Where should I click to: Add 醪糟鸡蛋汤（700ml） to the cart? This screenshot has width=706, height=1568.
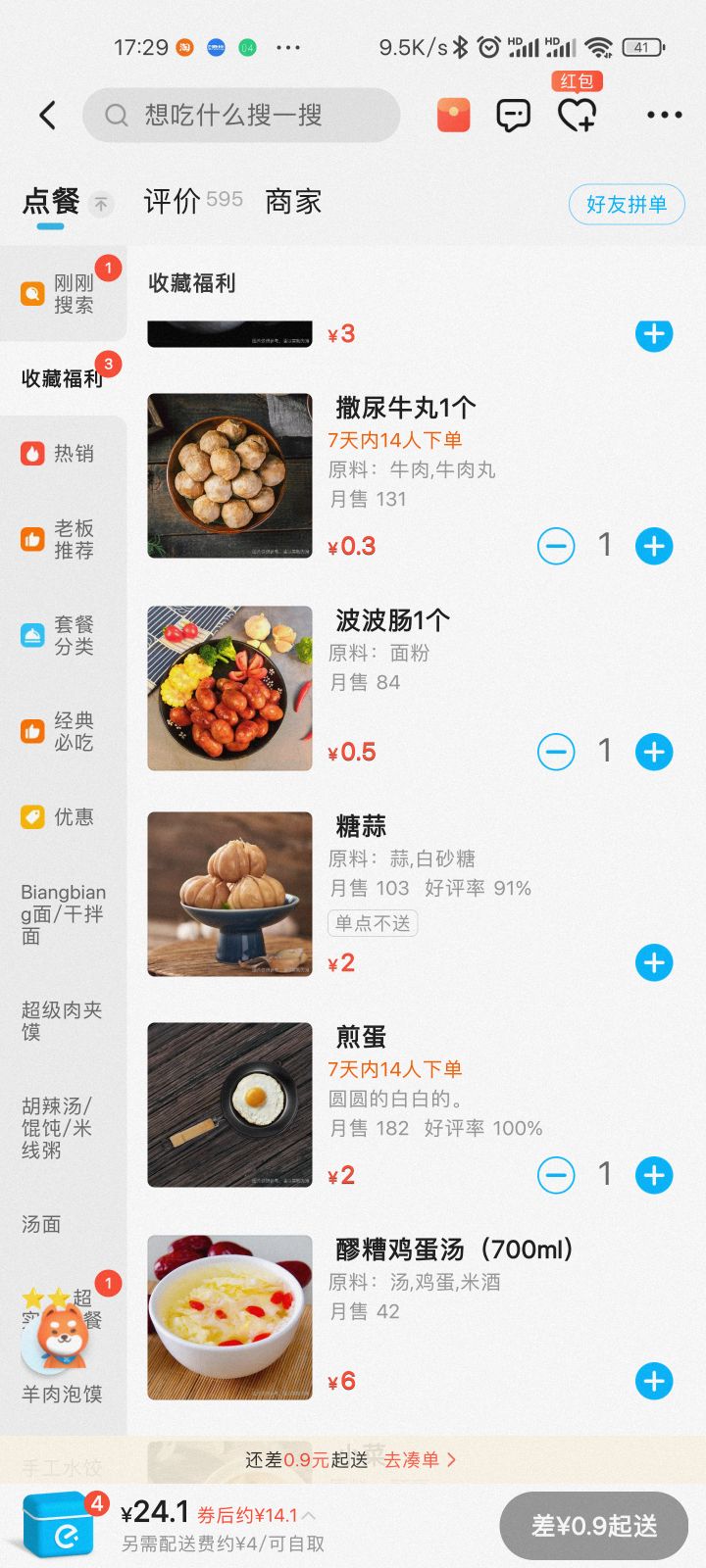point(654,1381)
